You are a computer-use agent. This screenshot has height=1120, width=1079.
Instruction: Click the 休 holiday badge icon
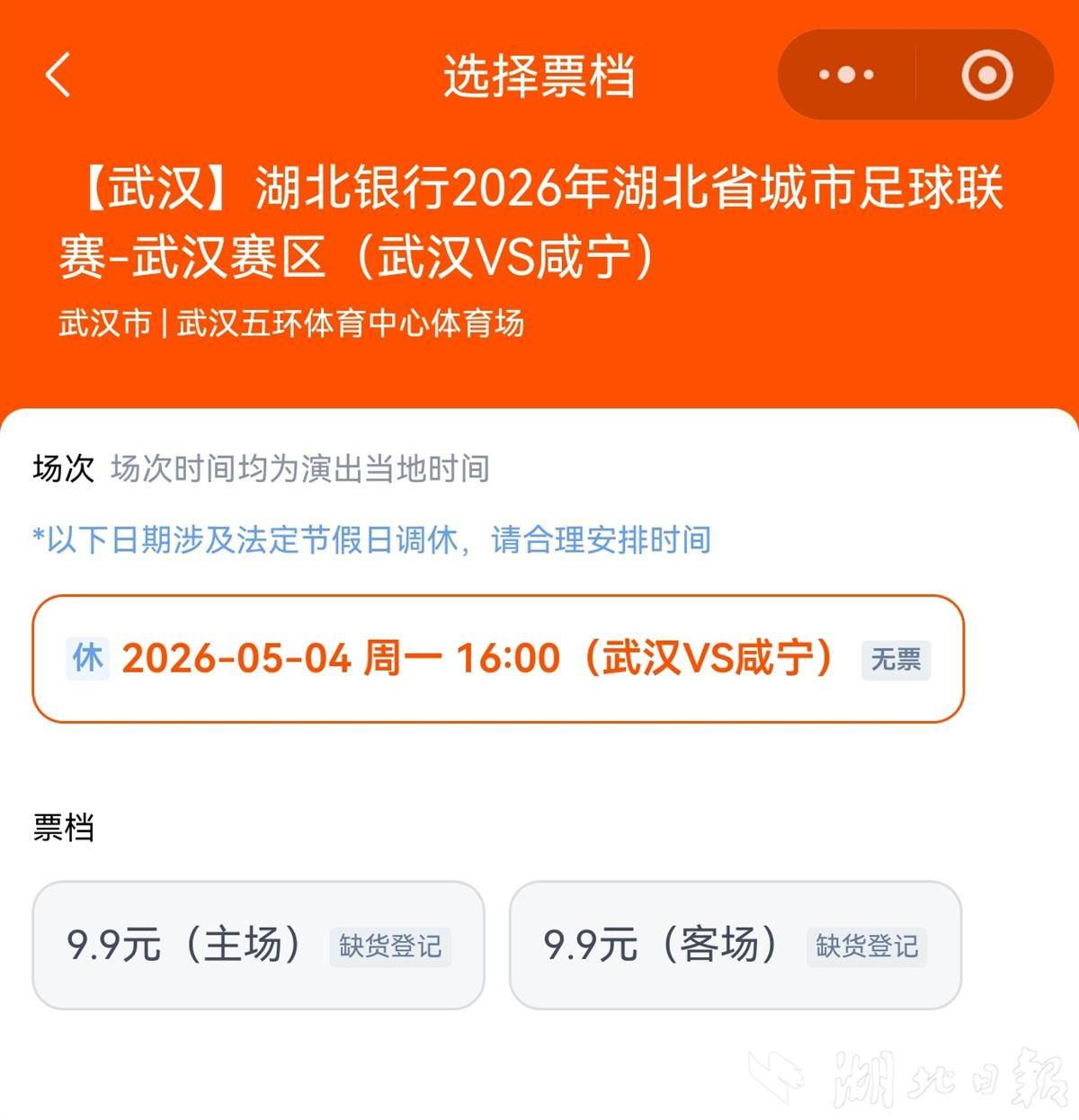click(x=87, y=658)
